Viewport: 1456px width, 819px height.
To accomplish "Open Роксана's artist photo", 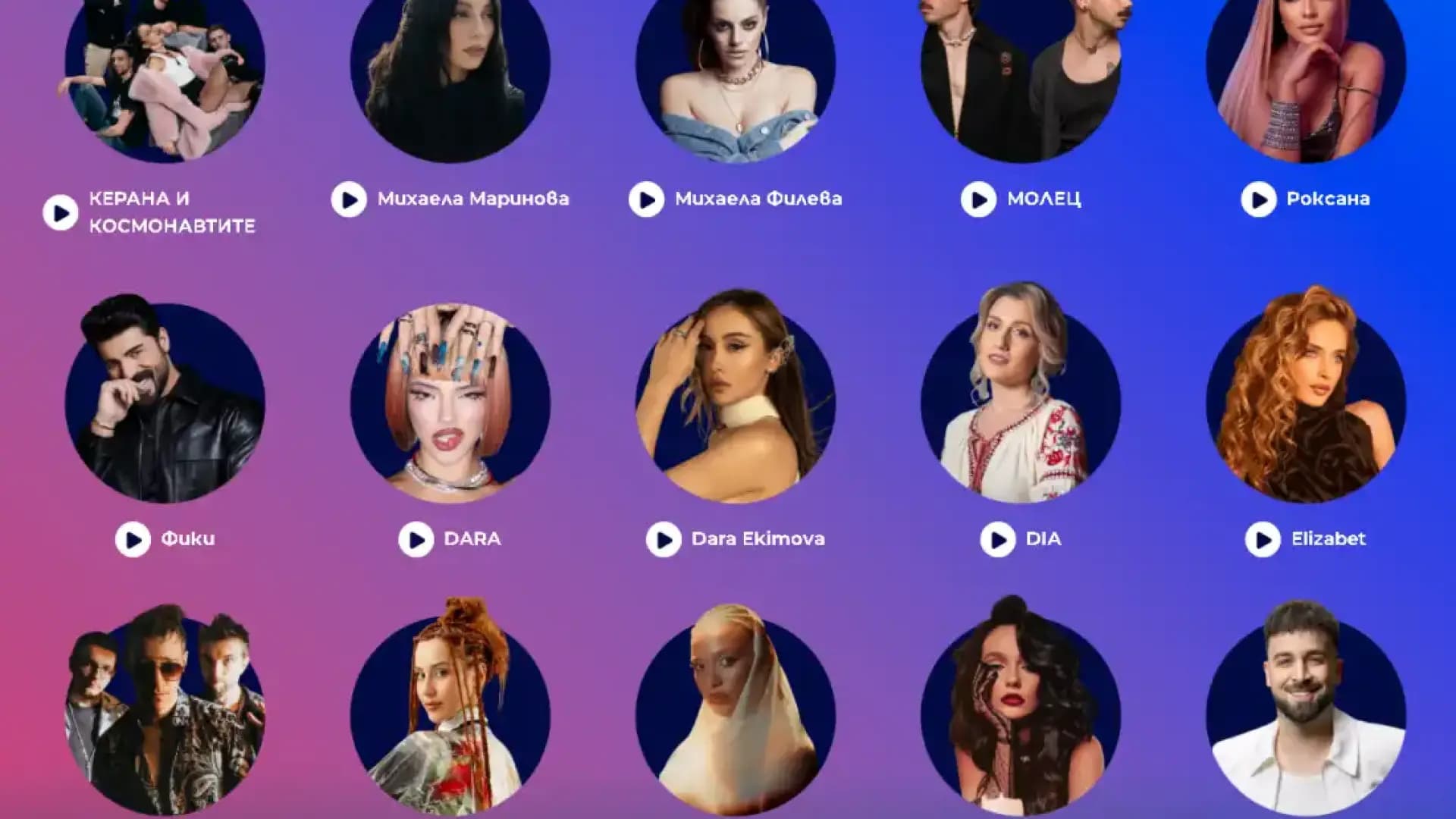I will click(1305, 68).
